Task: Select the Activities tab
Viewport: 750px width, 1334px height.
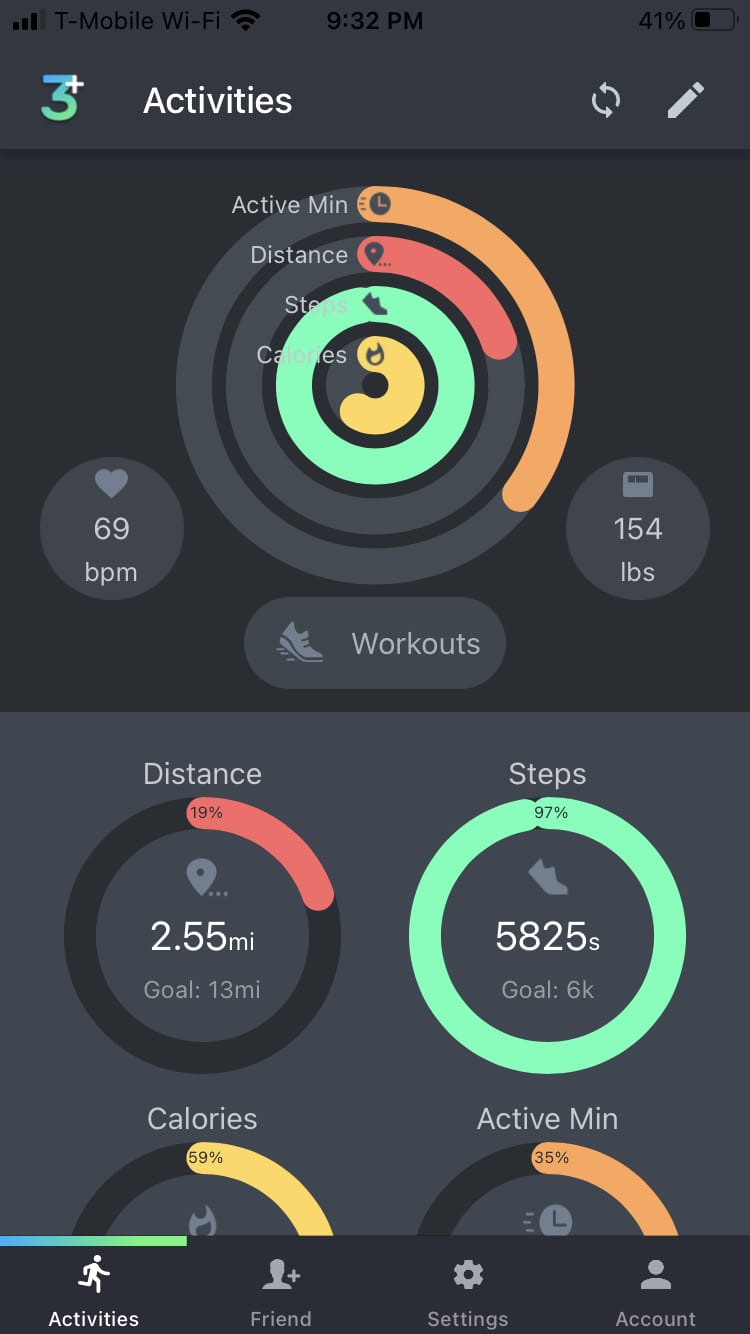Action: pyautogui.click(x=93, y=1288)
